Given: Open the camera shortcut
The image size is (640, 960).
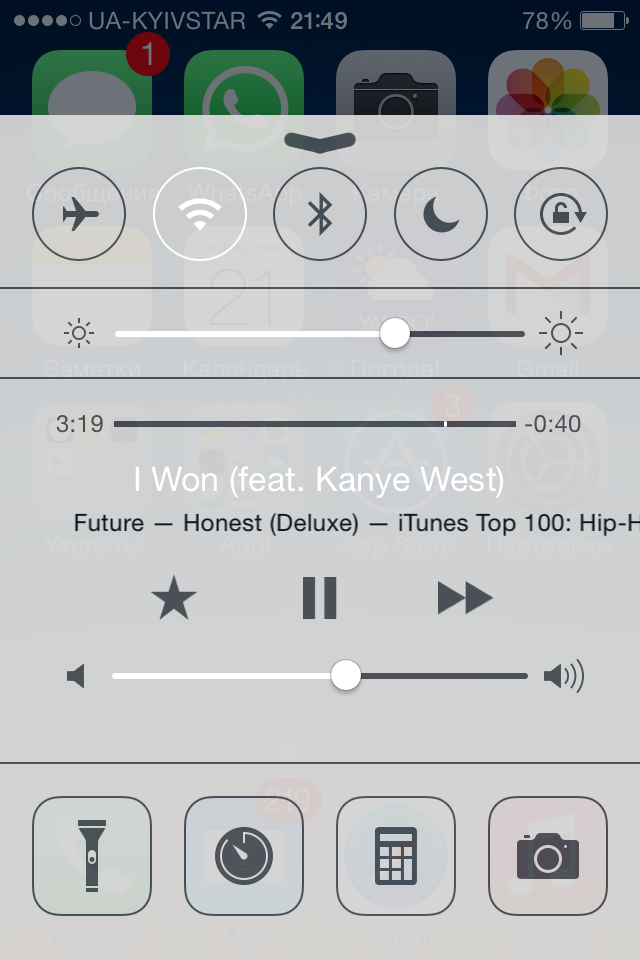Looking at the screenshot, I should pyautogui.click(x=548, y=856).
